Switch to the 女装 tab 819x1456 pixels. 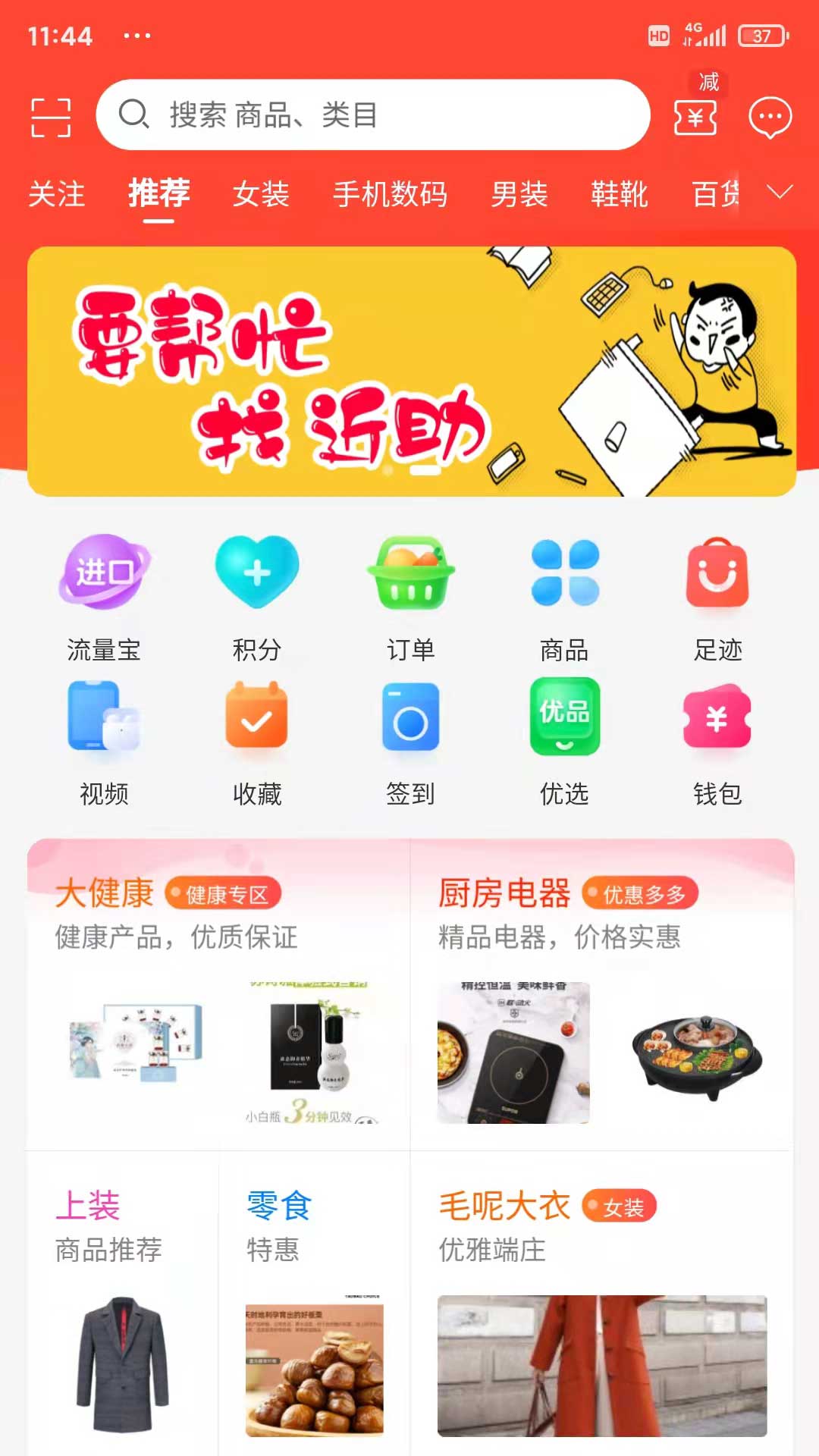(261, 194)
